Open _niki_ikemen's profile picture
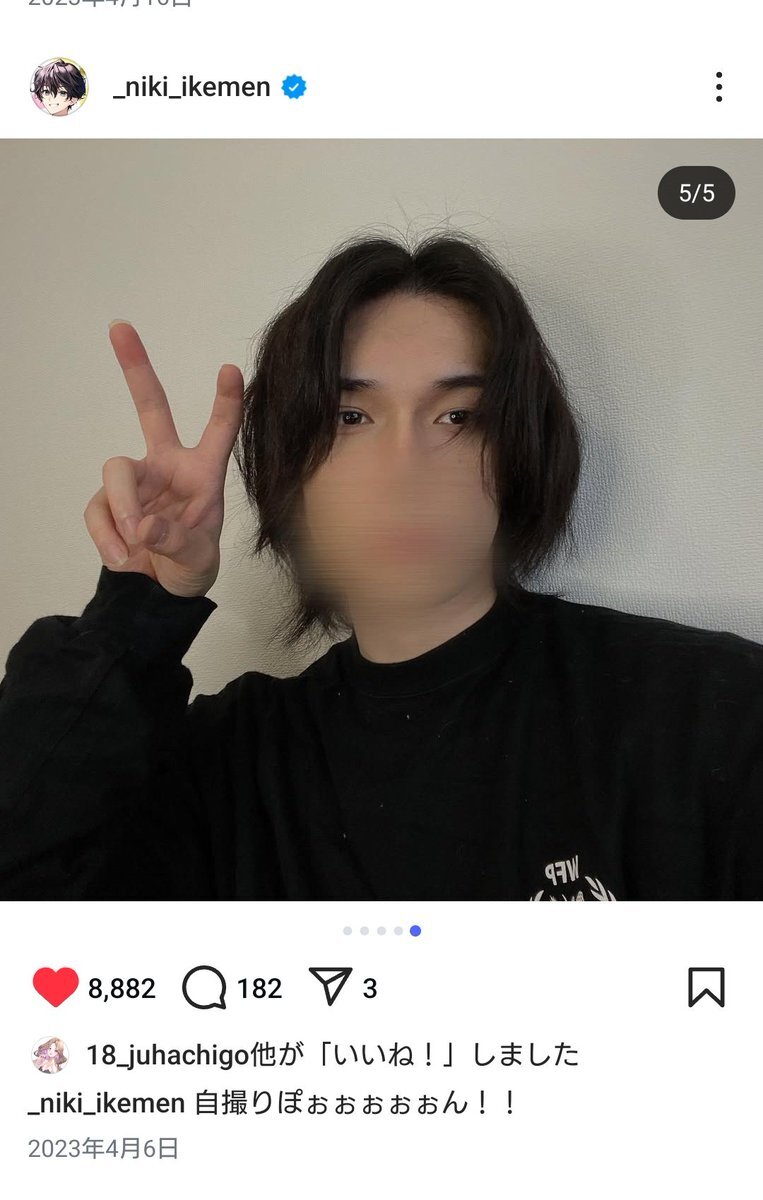This screenshot has width=763, height=1200. tap(59, 87)
